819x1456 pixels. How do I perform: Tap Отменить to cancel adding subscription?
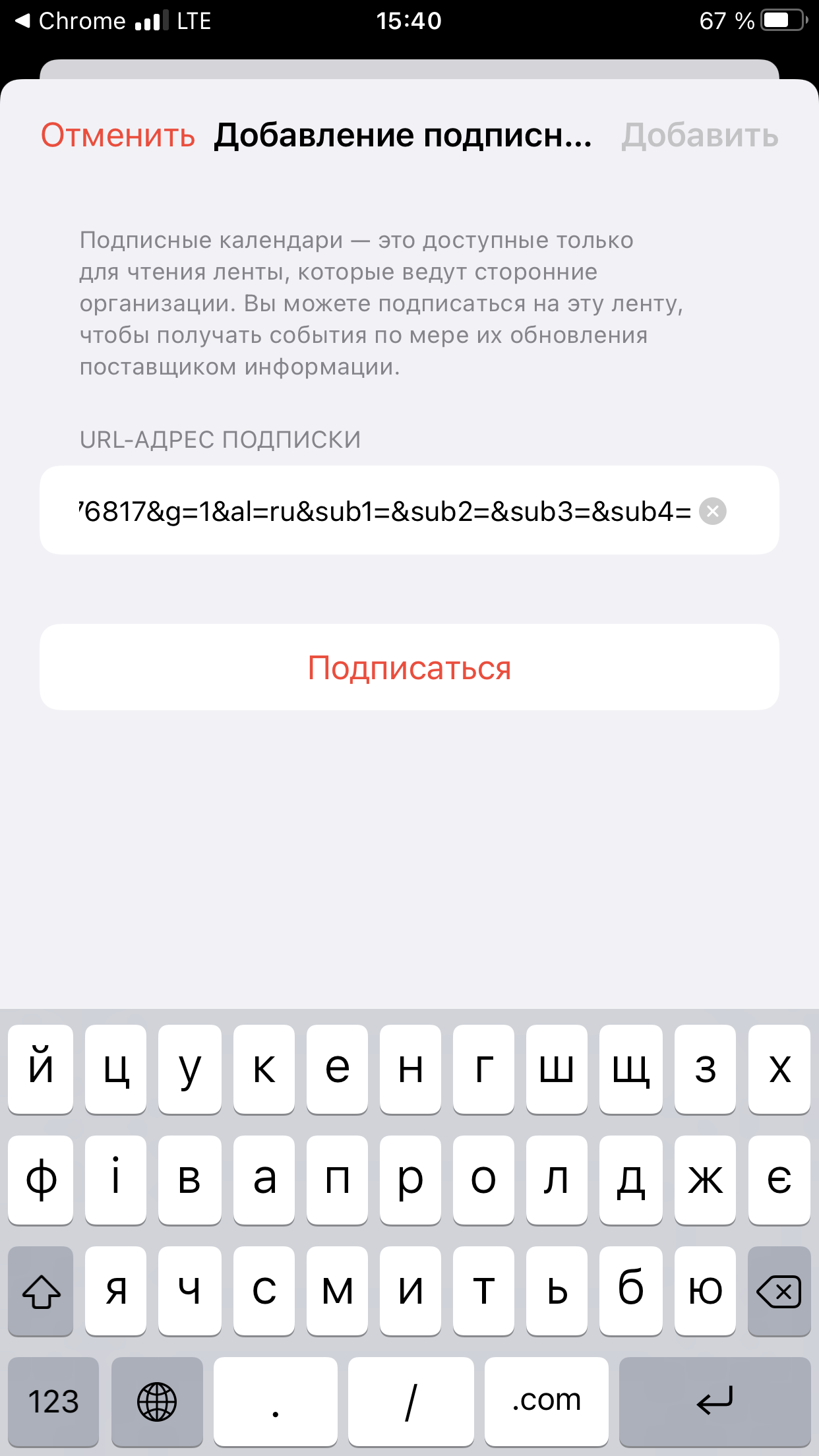coord(118,136)
